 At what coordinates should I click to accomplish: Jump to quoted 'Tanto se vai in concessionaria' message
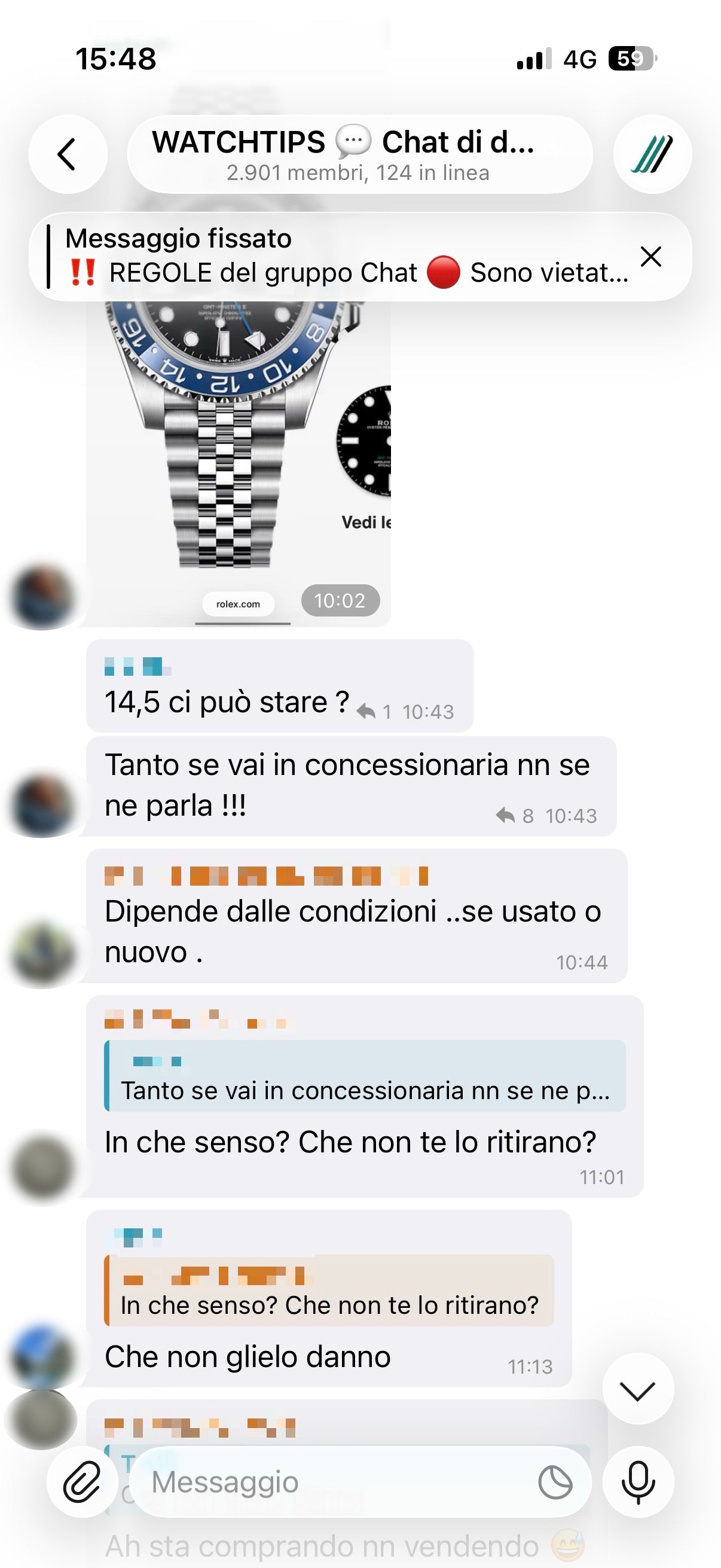(365, 1076)
